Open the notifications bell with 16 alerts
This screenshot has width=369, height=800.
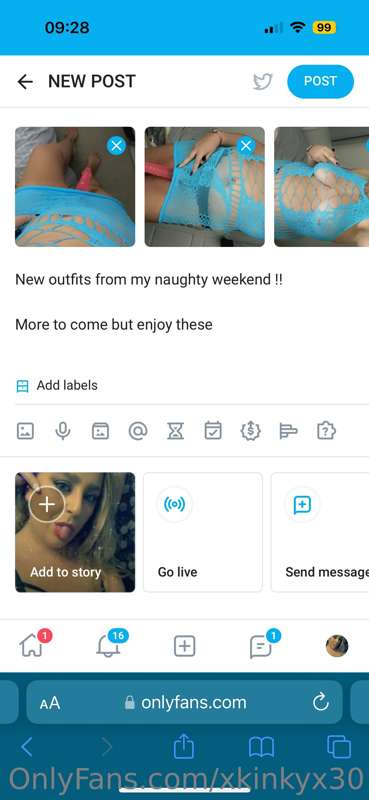(108, 646)
